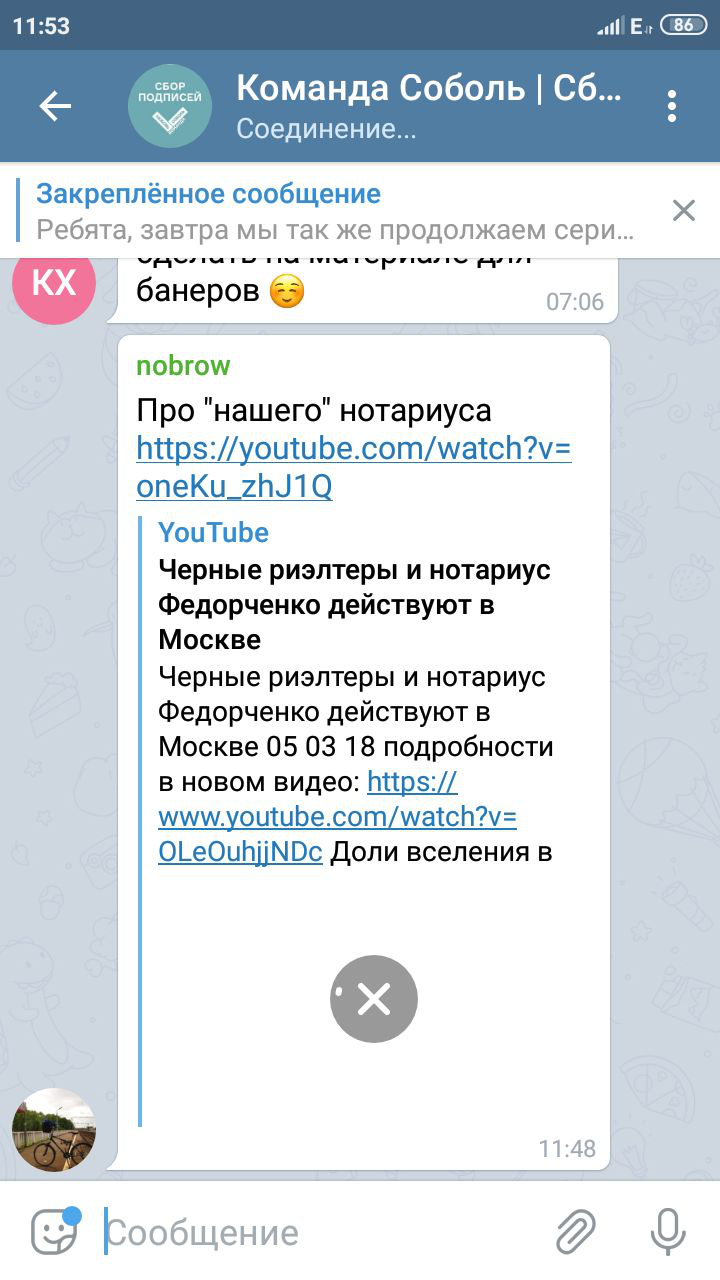Open the bicycle photo avatar profile
The width and height of the screenshot is (720, 1280).
[x=54, y=1130]
